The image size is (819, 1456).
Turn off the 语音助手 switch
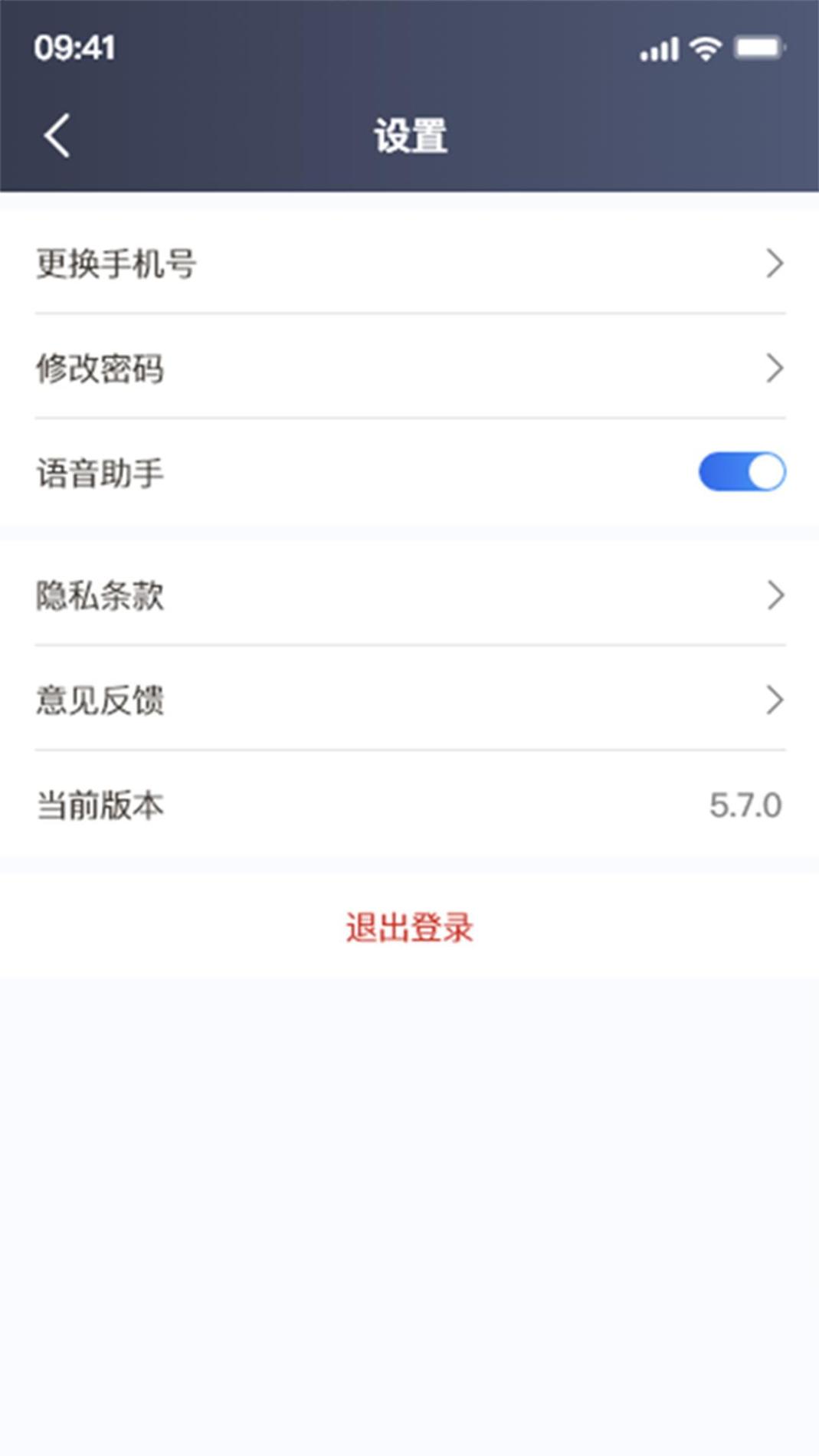point(742,472)
